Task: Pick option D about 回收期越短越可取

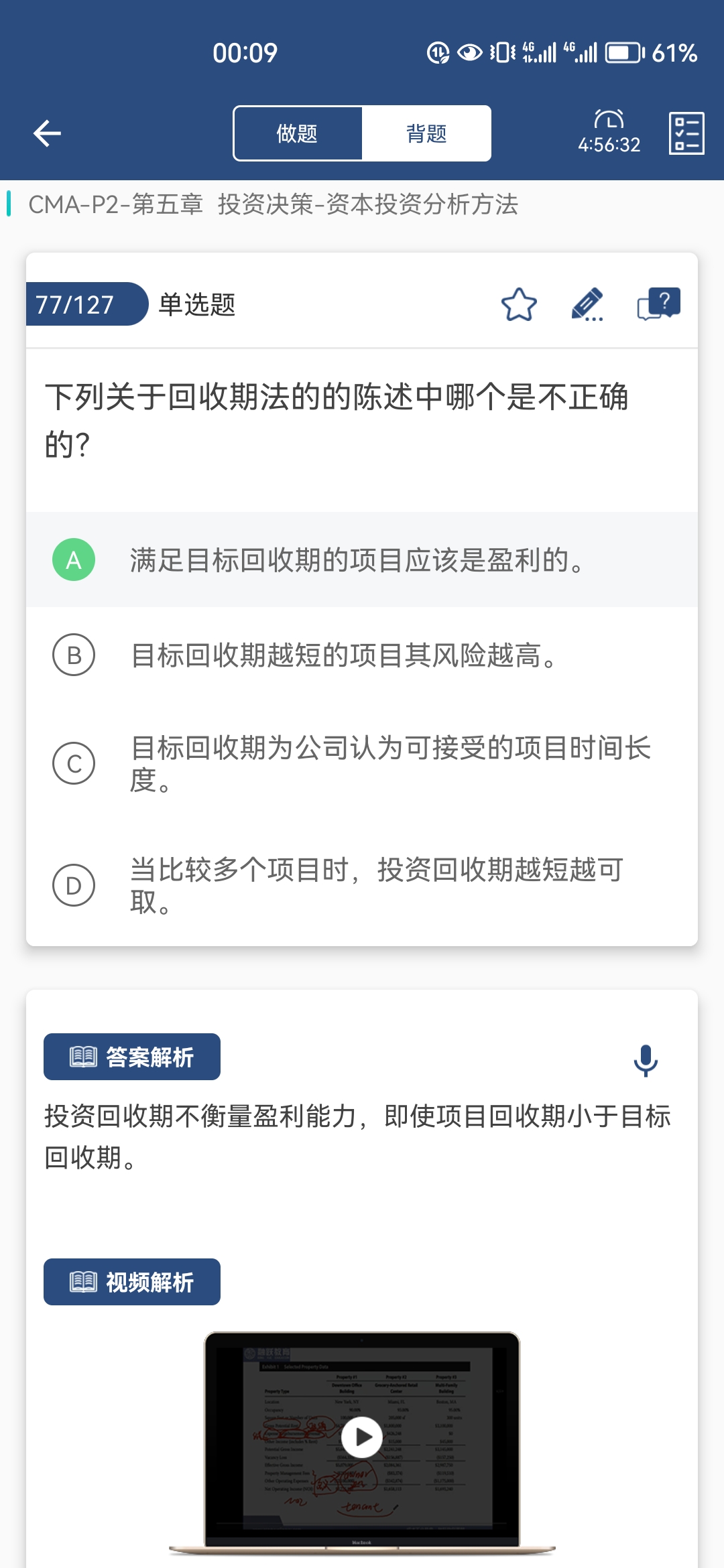Action: pos(362,885)
